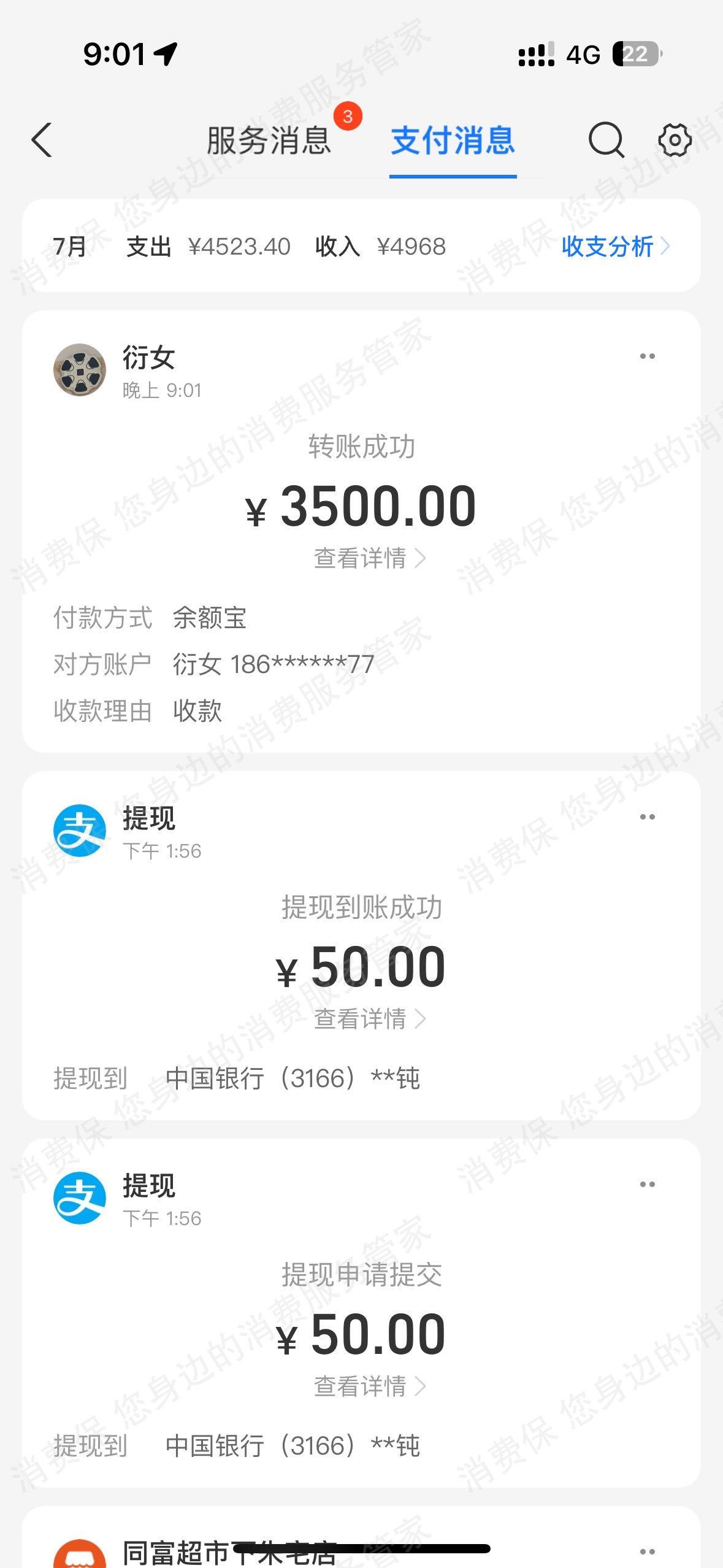Tap the 衍女 contact avatar
The image size is (723, 1568).
tap(80, 367)
